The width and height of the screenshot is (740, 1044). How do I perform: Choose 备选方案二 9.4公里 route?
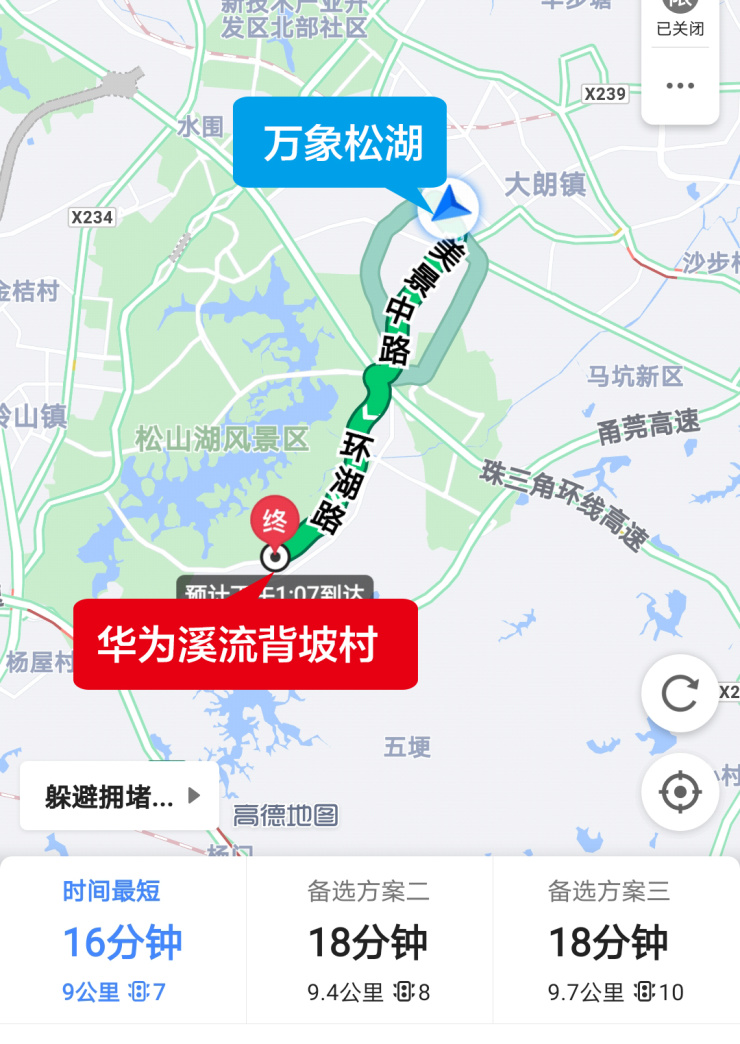[369, 941]
